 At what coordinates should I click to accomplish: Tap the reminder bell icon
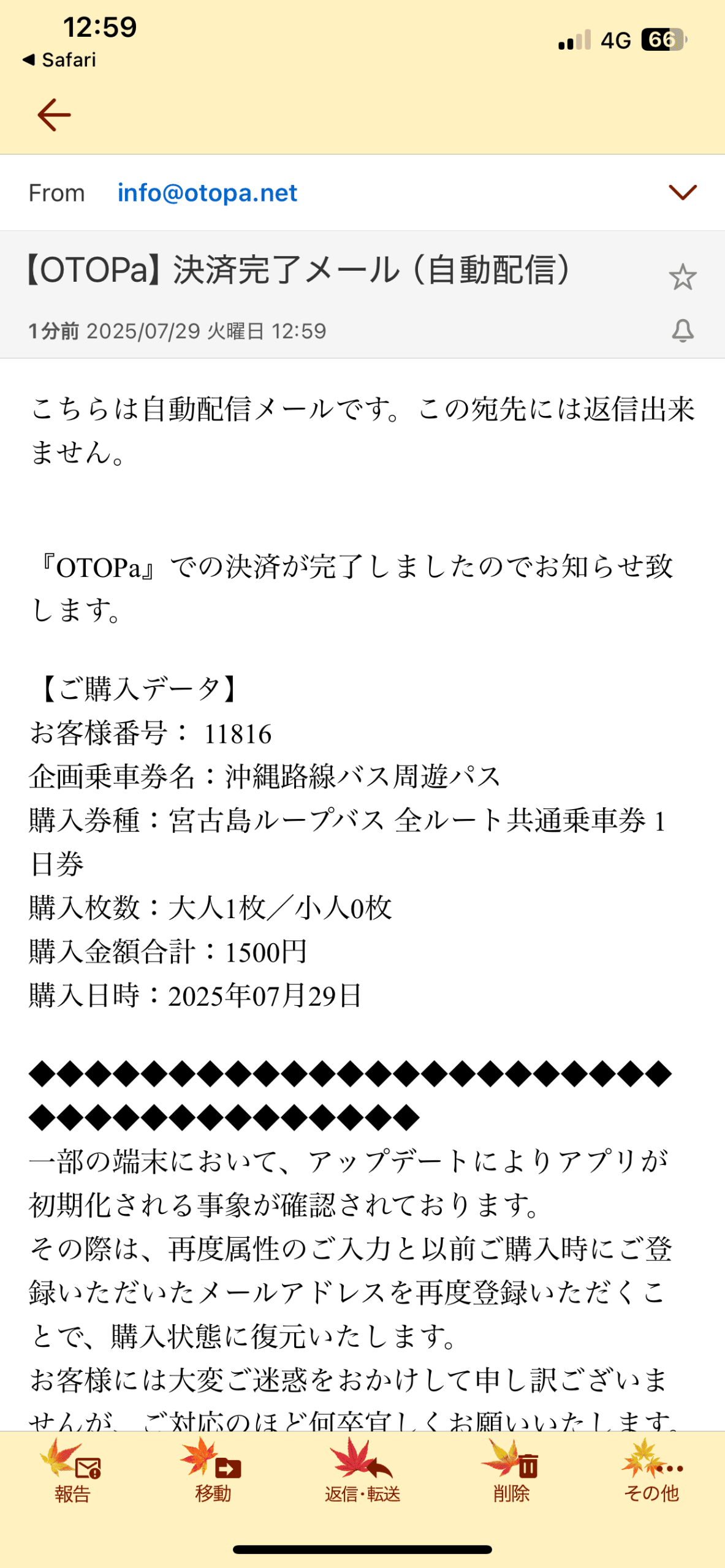(x=682, y=331)
